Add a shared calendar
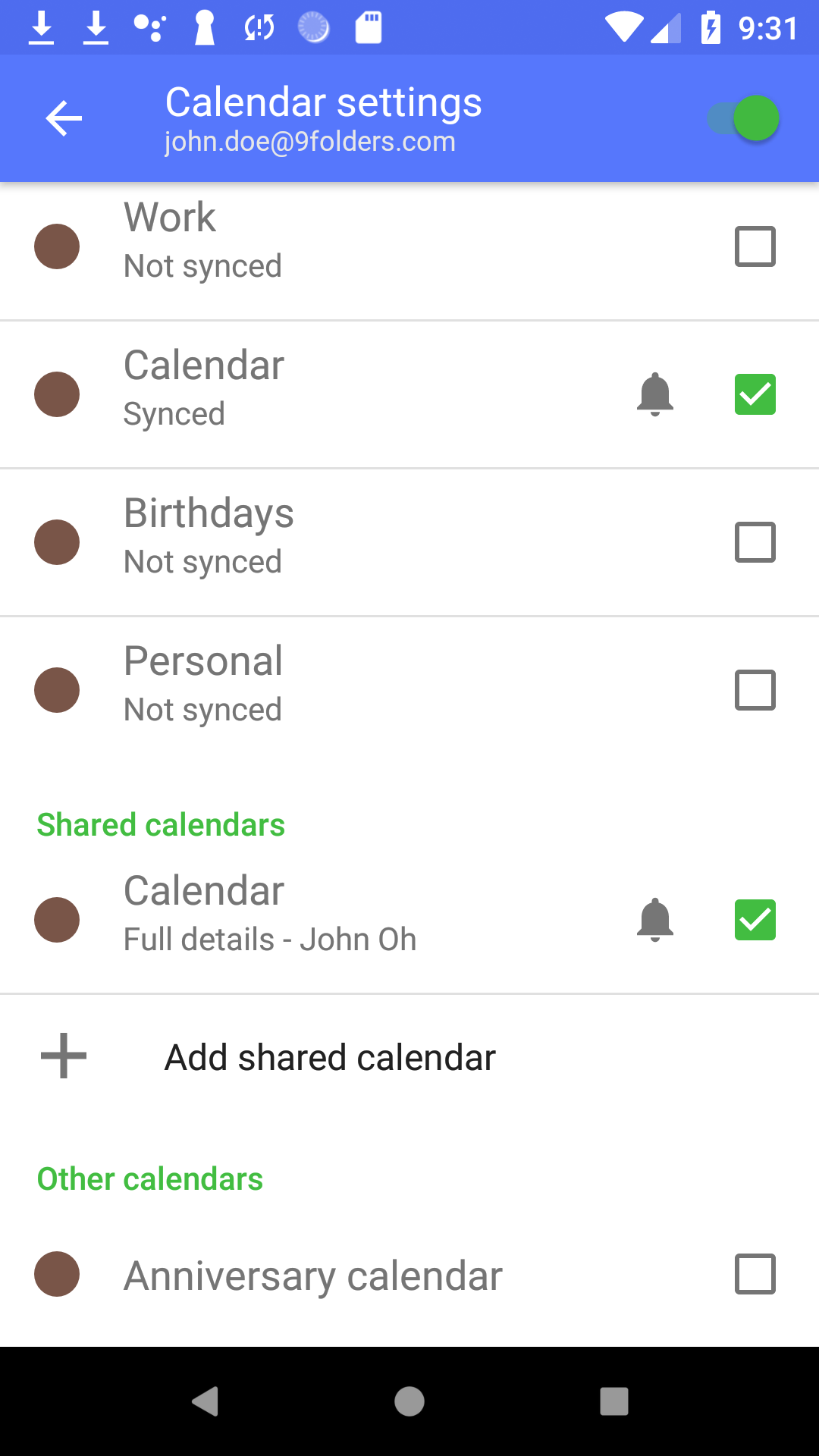819x1456 pixels. (409, 1056)
